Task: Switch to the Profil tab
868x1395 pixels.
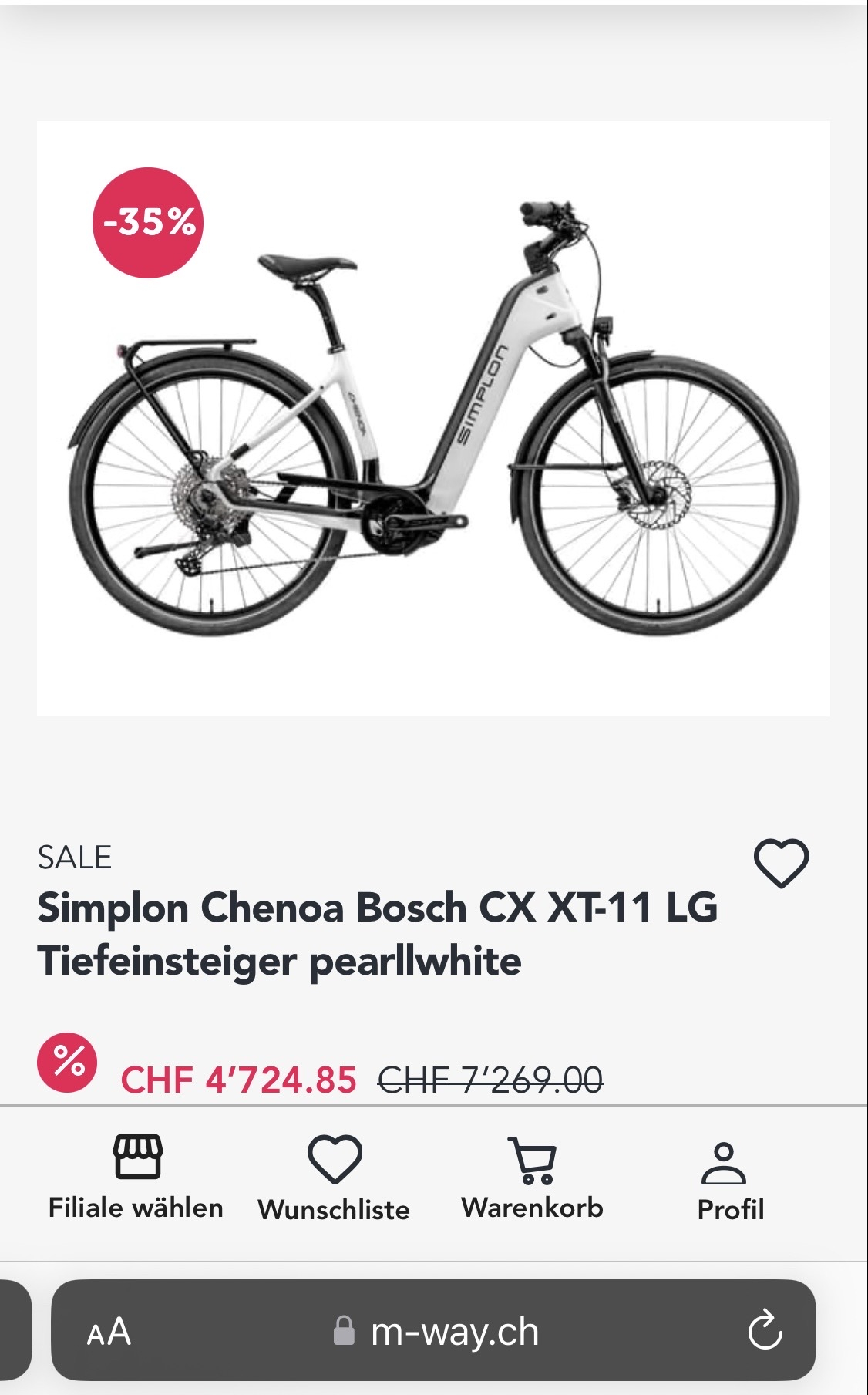Action: [x=730, y=1181]
